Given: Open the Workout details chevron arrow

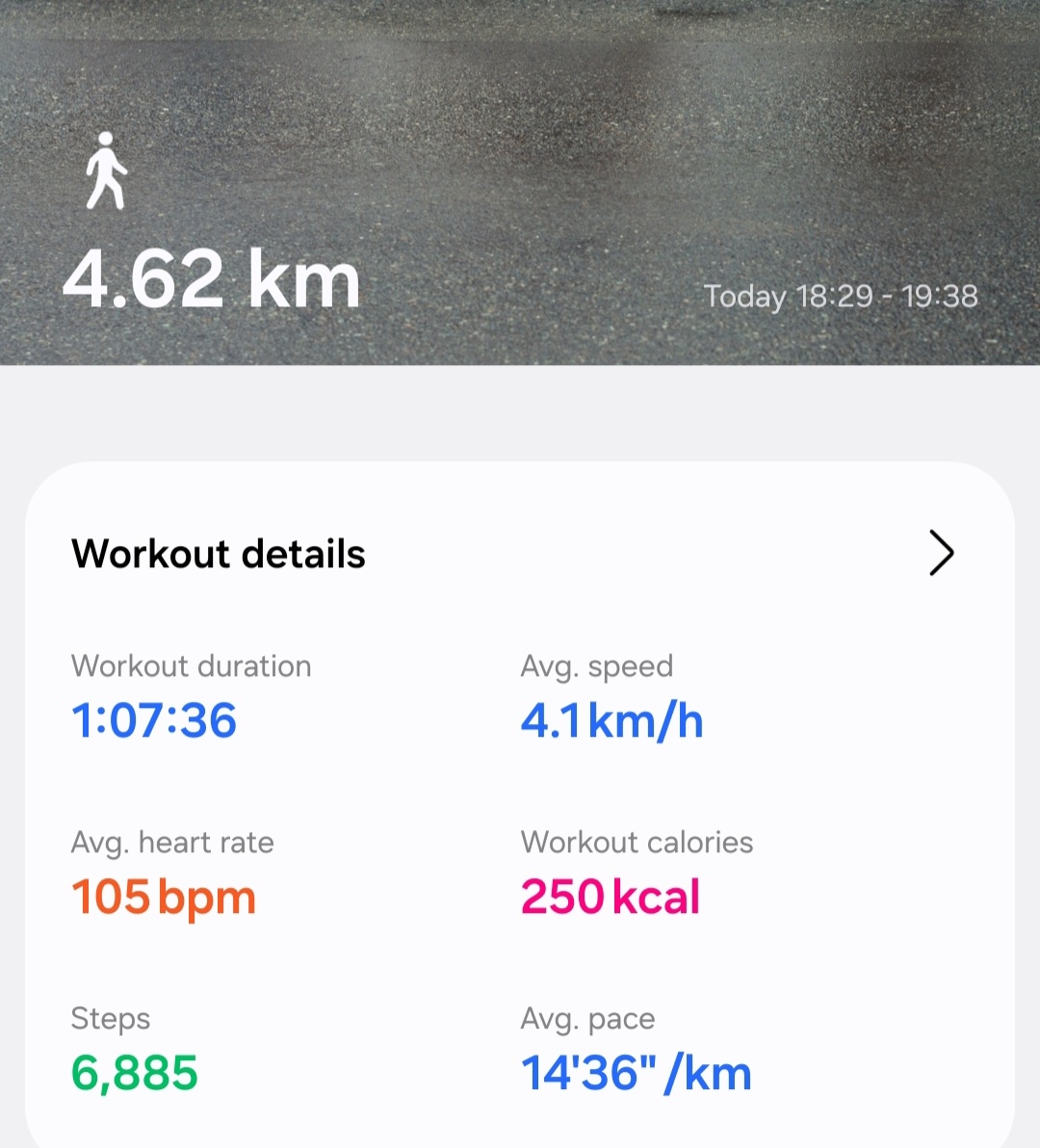Looking at the screenshot, I should (x=941, y=553).
